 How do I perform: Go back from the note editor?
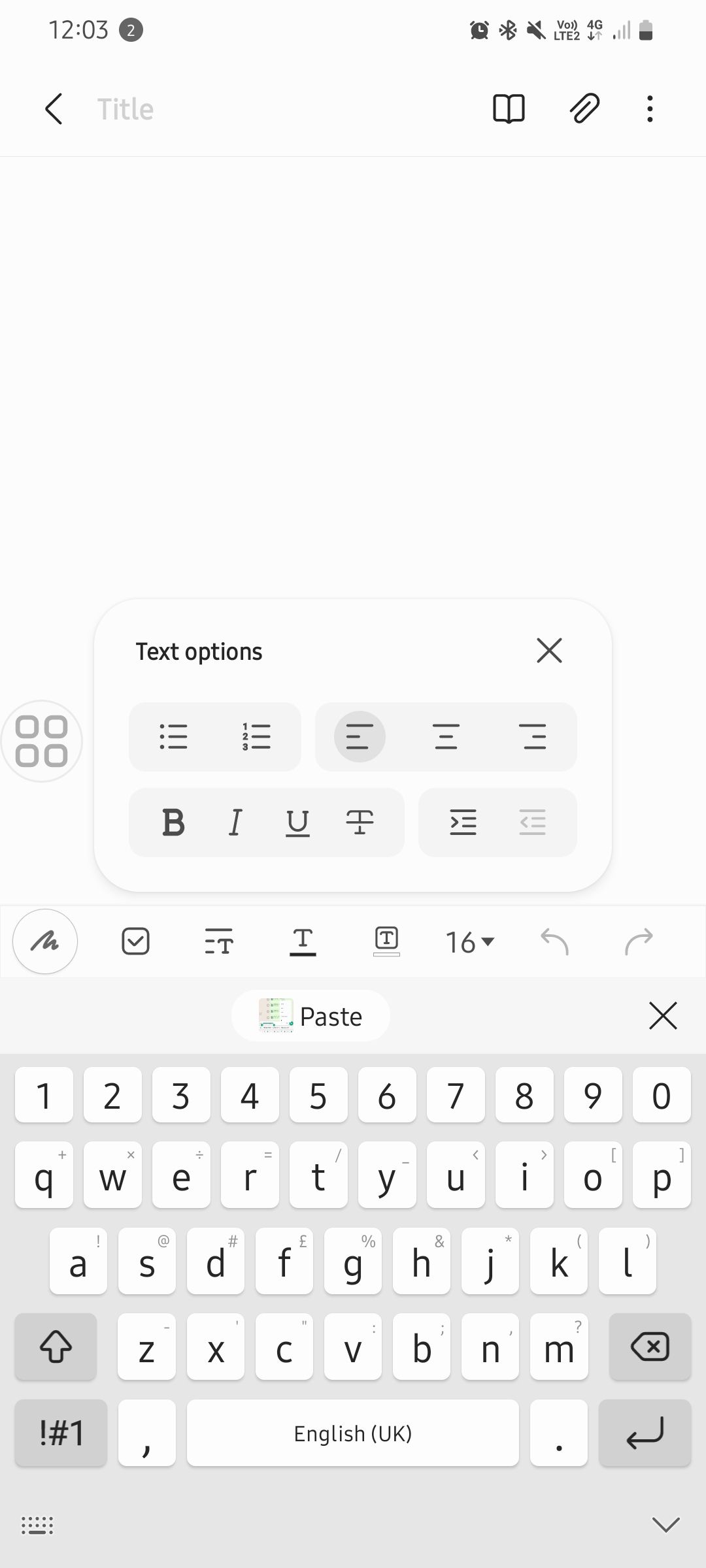[54, 108]
